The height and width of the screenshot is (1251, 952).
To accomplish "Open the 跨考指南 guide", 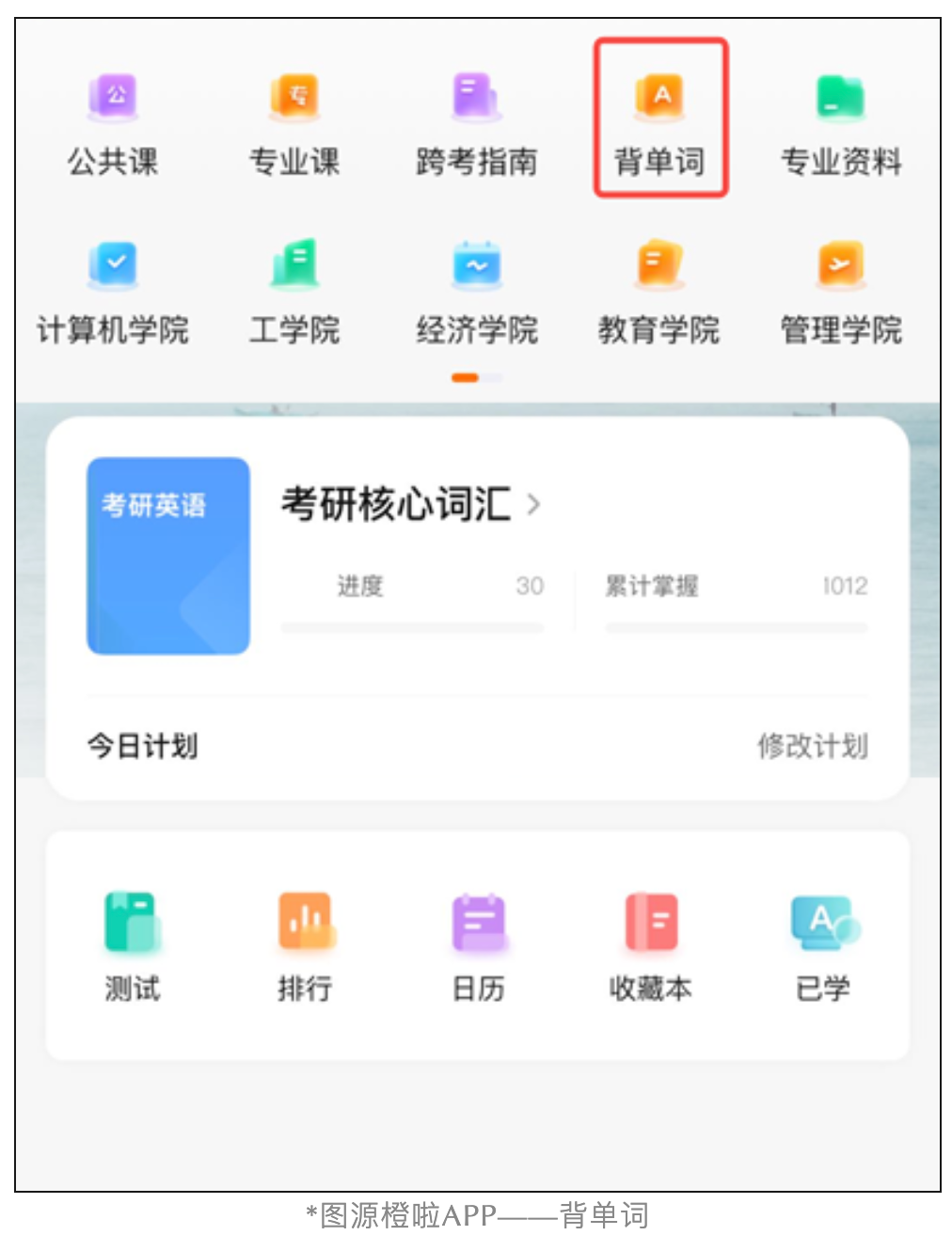I will tap(477, 122).
